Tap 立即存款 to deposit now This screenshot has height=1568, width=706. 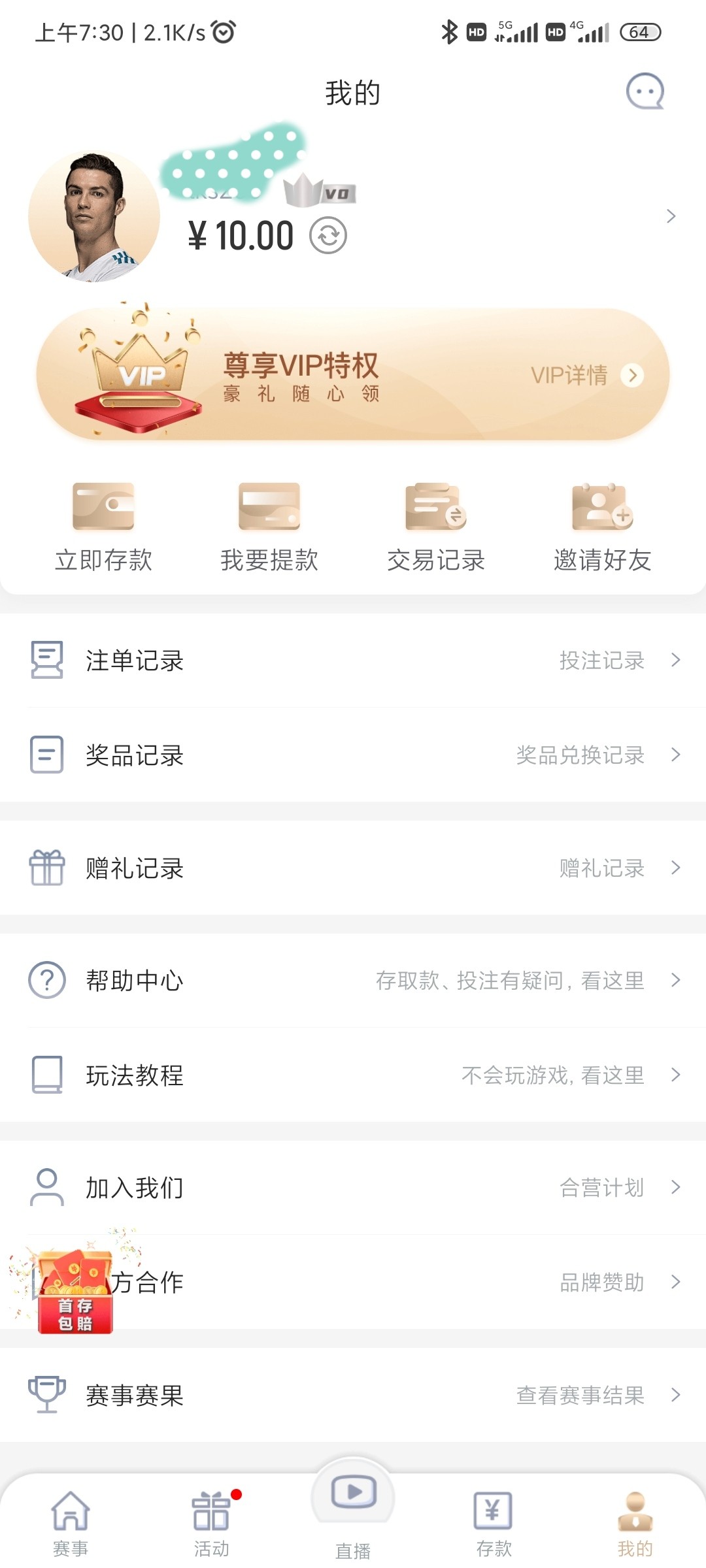(x=103, y=527)
